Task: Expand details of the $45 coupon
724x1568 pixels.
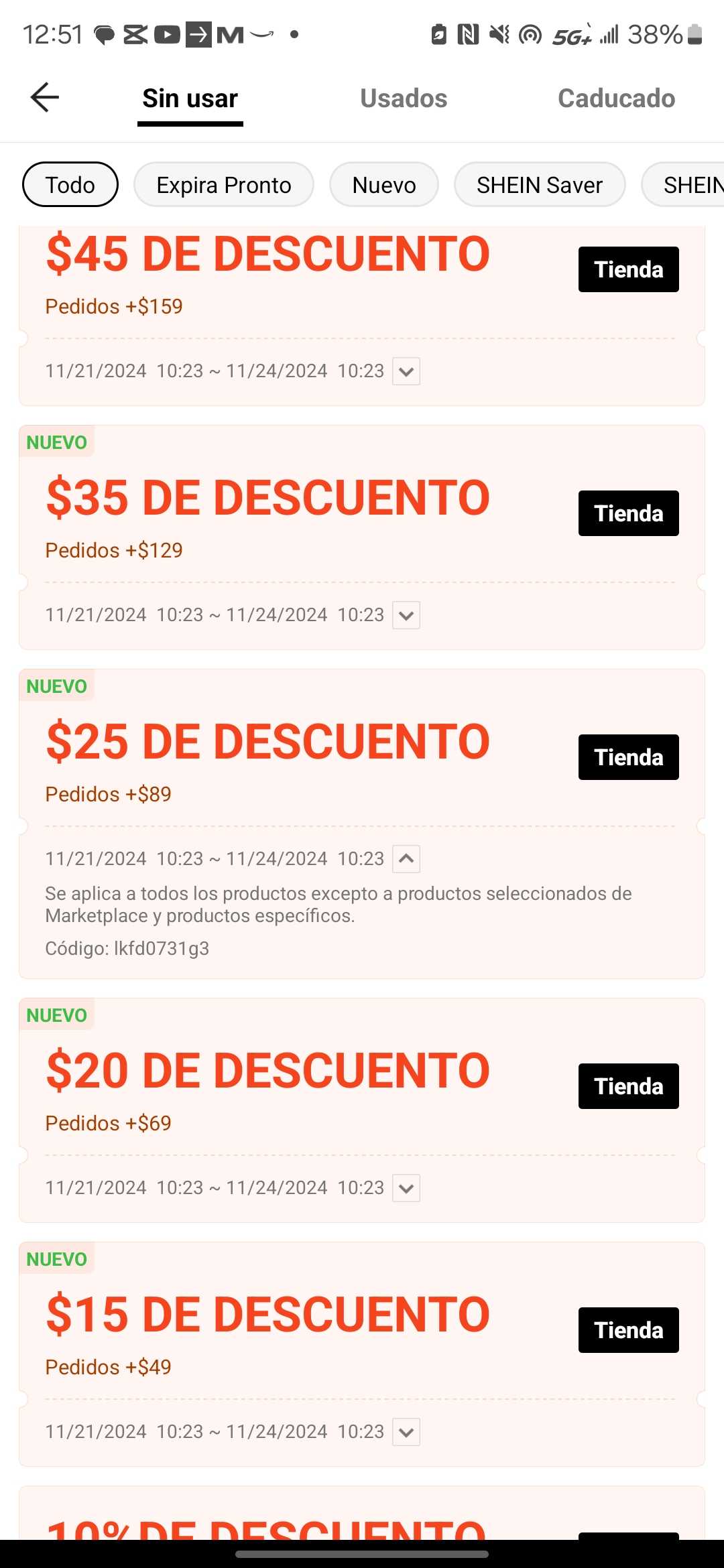Action: pyautogui.click(x=405, y=371)
